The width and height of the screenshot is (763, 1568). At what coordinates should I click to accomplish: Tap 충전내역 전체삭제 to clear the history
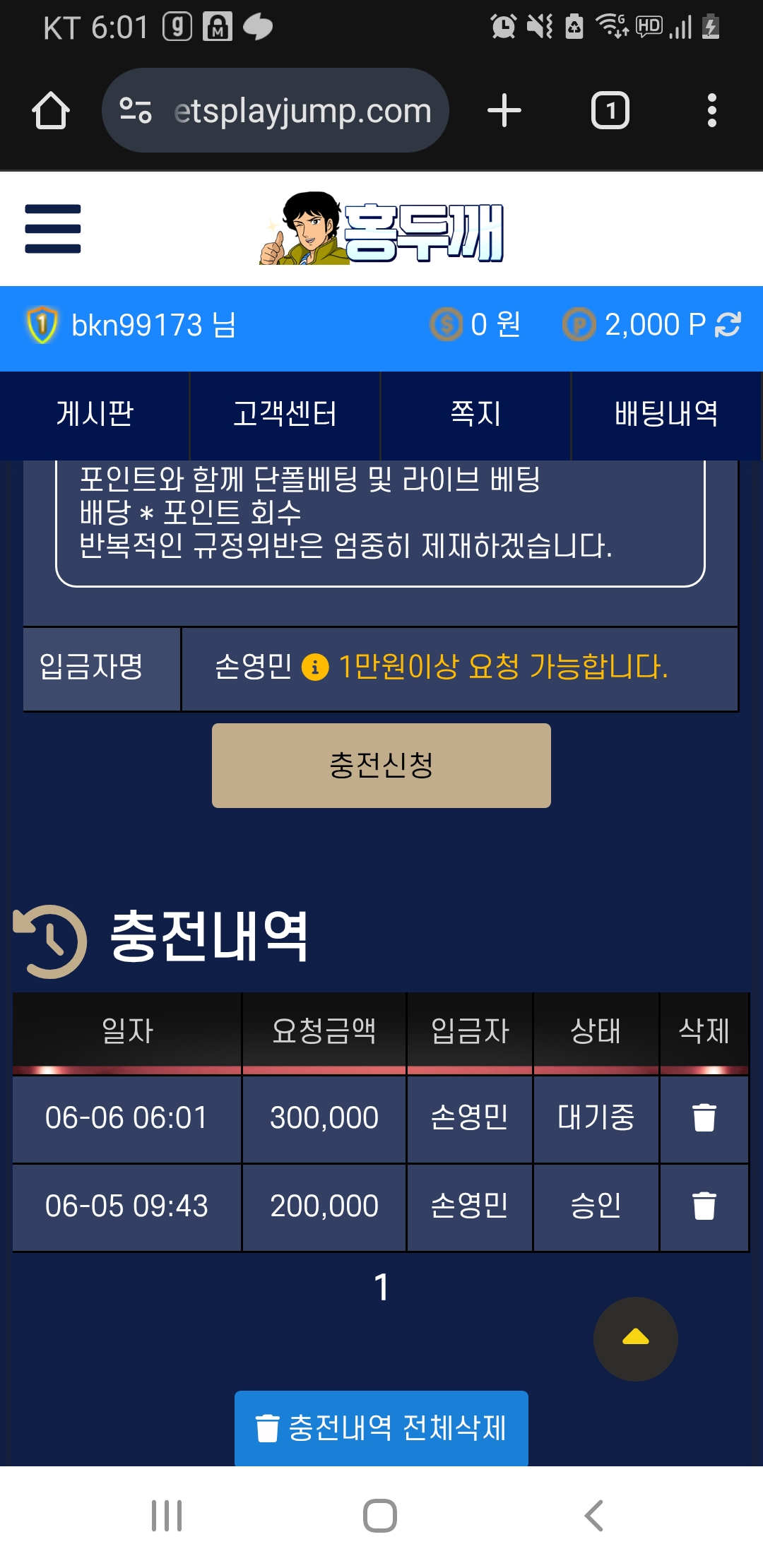pos(381,1427)
